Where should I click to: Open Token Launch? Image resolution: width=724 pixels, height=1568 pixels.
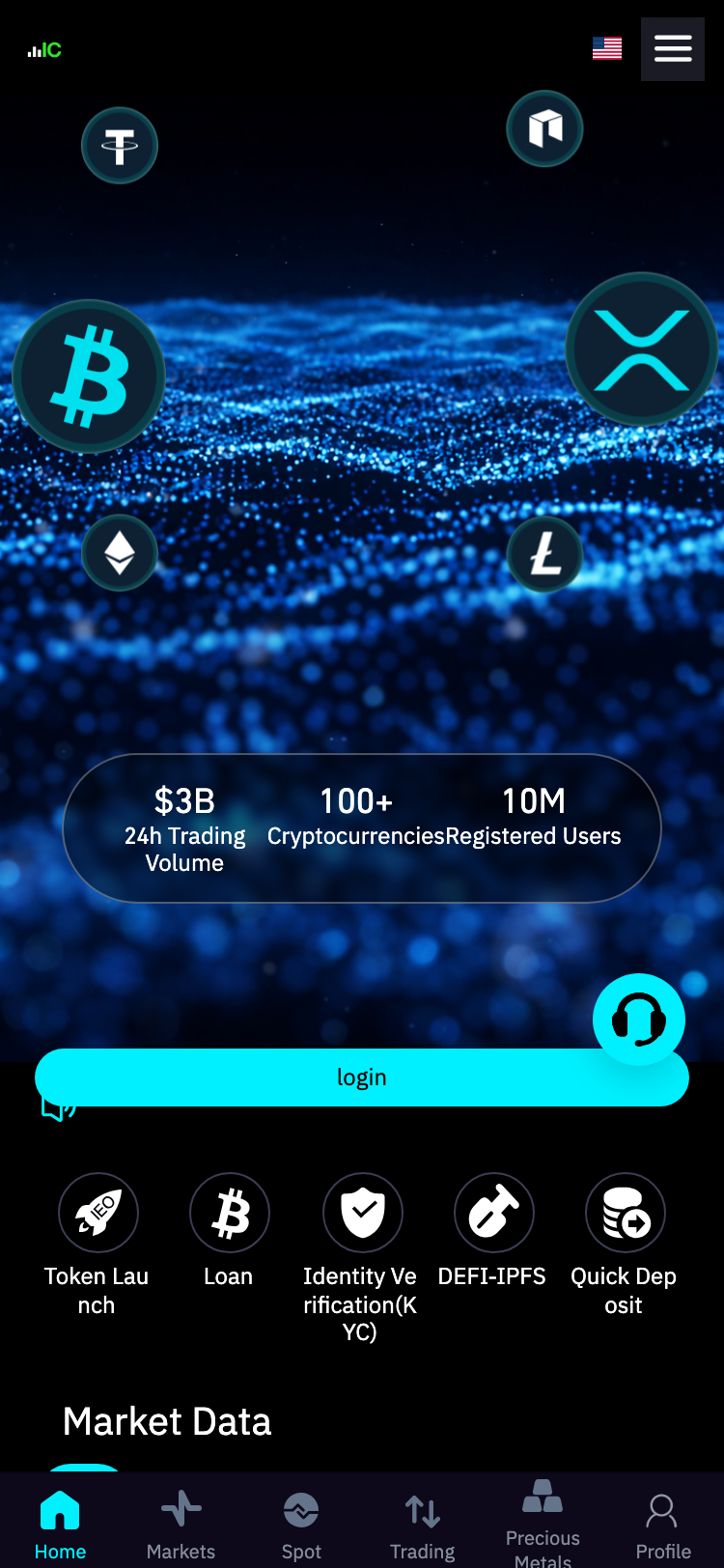tap(97, 1246)
